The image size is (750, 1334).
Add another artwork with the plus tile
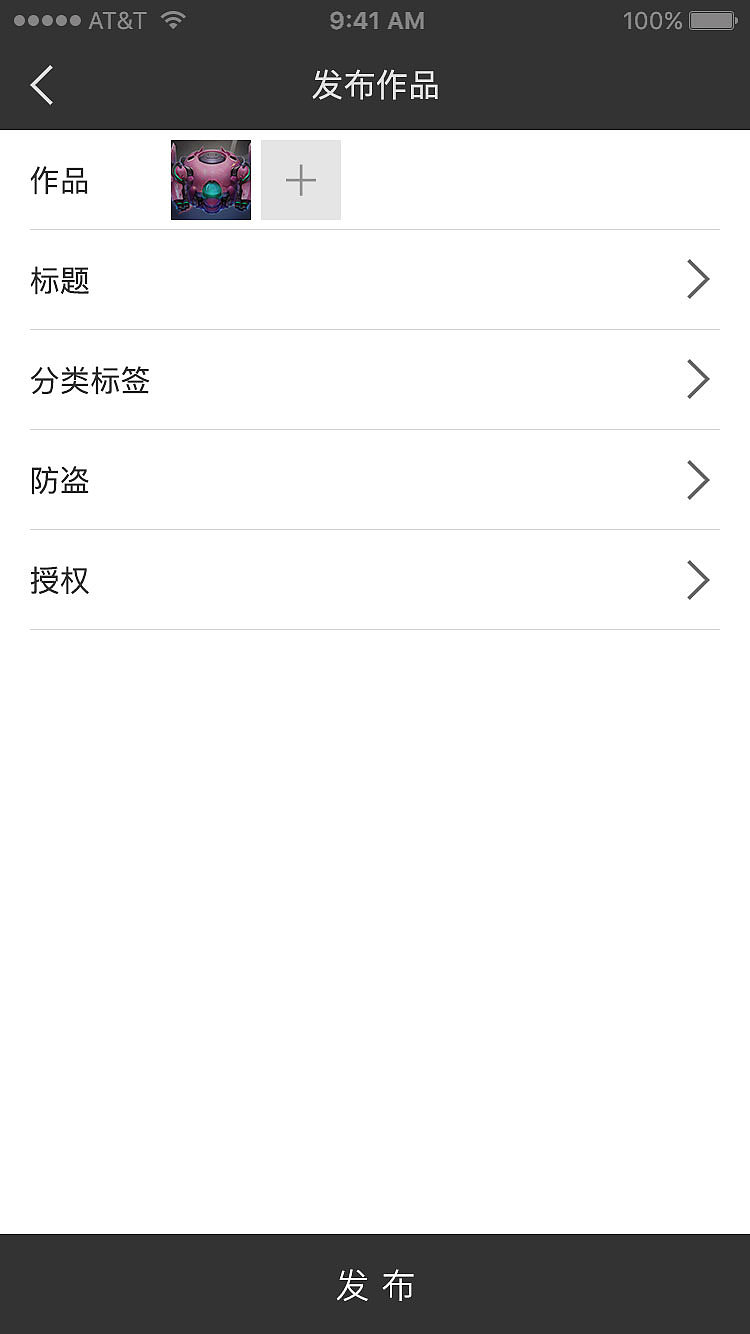pos(301,180)
